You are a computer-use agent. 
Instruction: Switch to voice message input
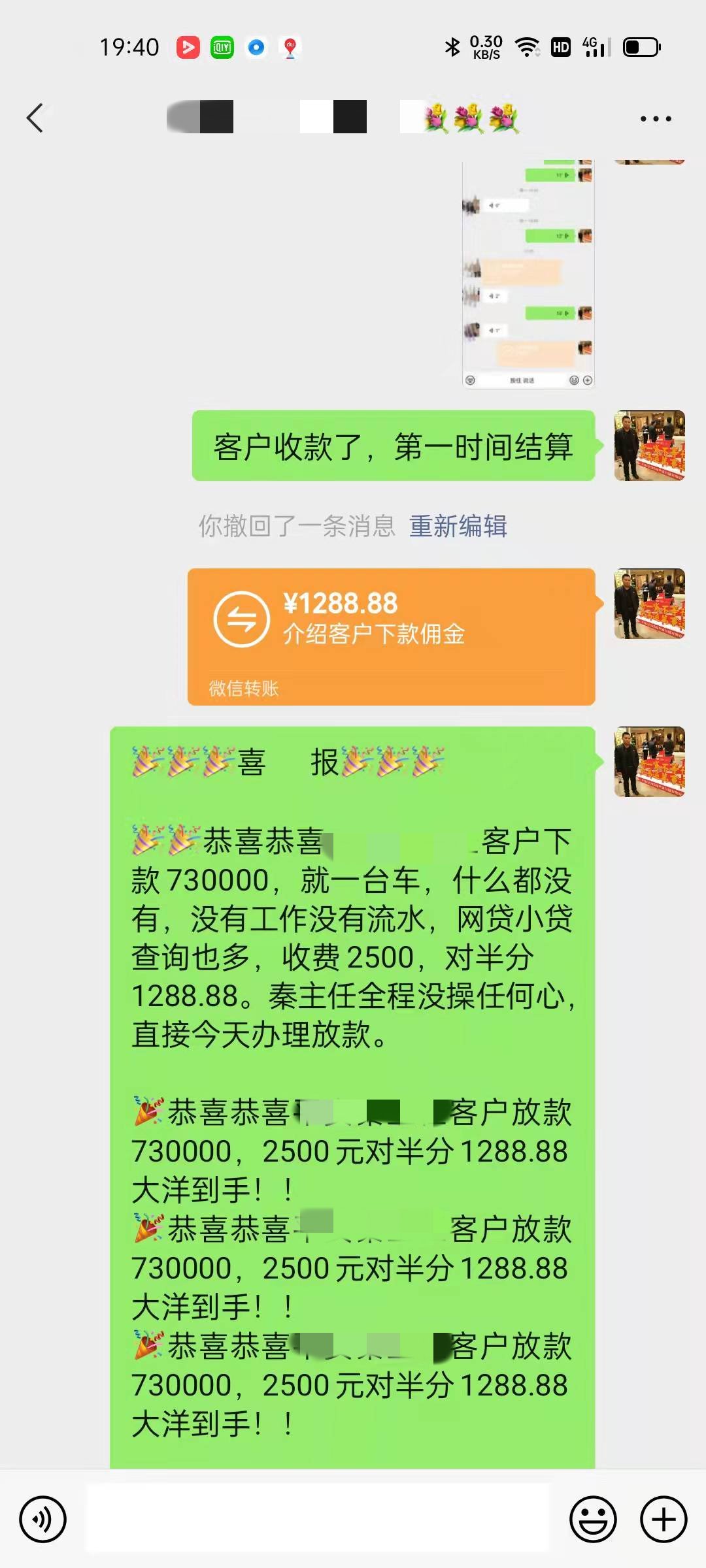click(x=43, y=1519)
